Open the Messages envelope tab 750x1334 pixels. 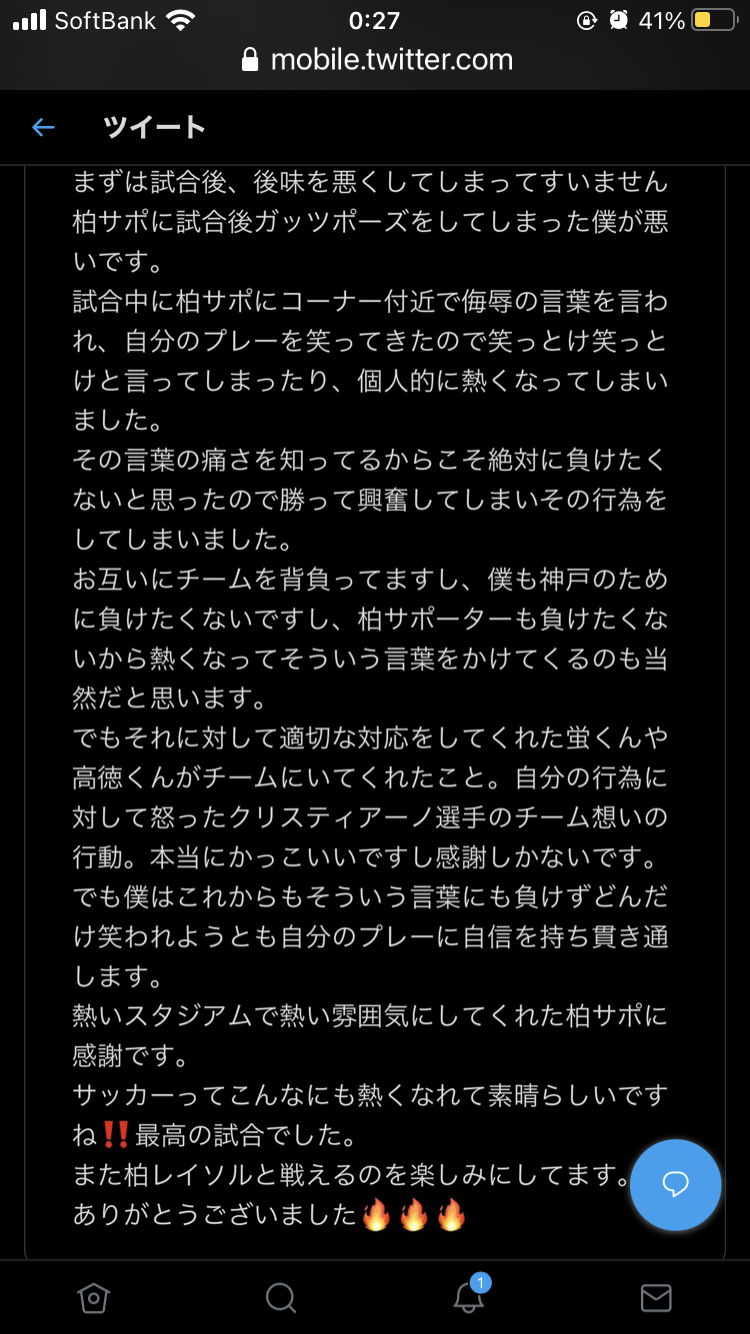click(x=656, y=1298)
